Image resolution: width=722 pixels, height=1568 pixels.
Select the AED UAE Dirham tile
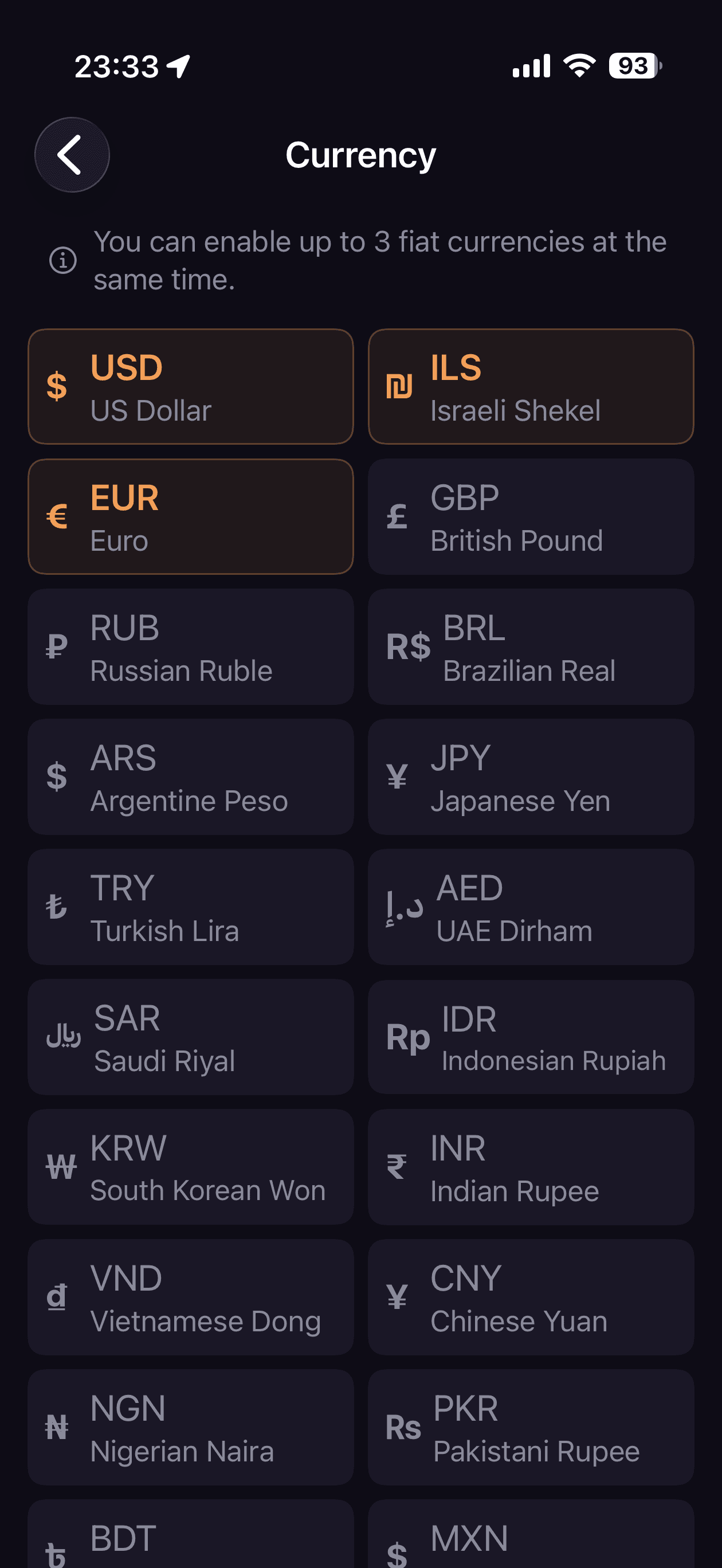[530, 907]
